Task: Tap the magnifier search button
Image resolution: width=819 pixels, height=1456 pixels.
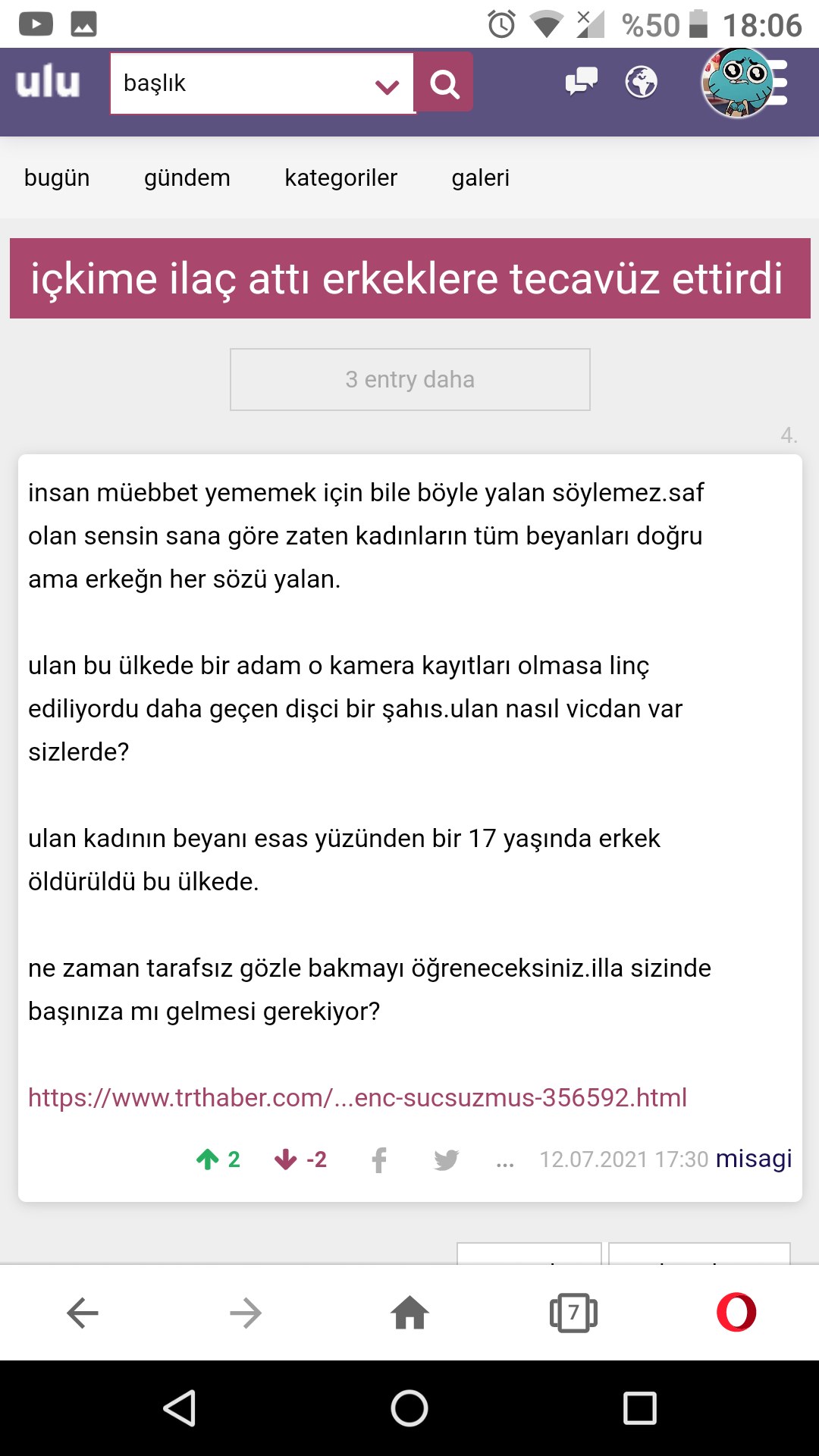Action: 444,83
